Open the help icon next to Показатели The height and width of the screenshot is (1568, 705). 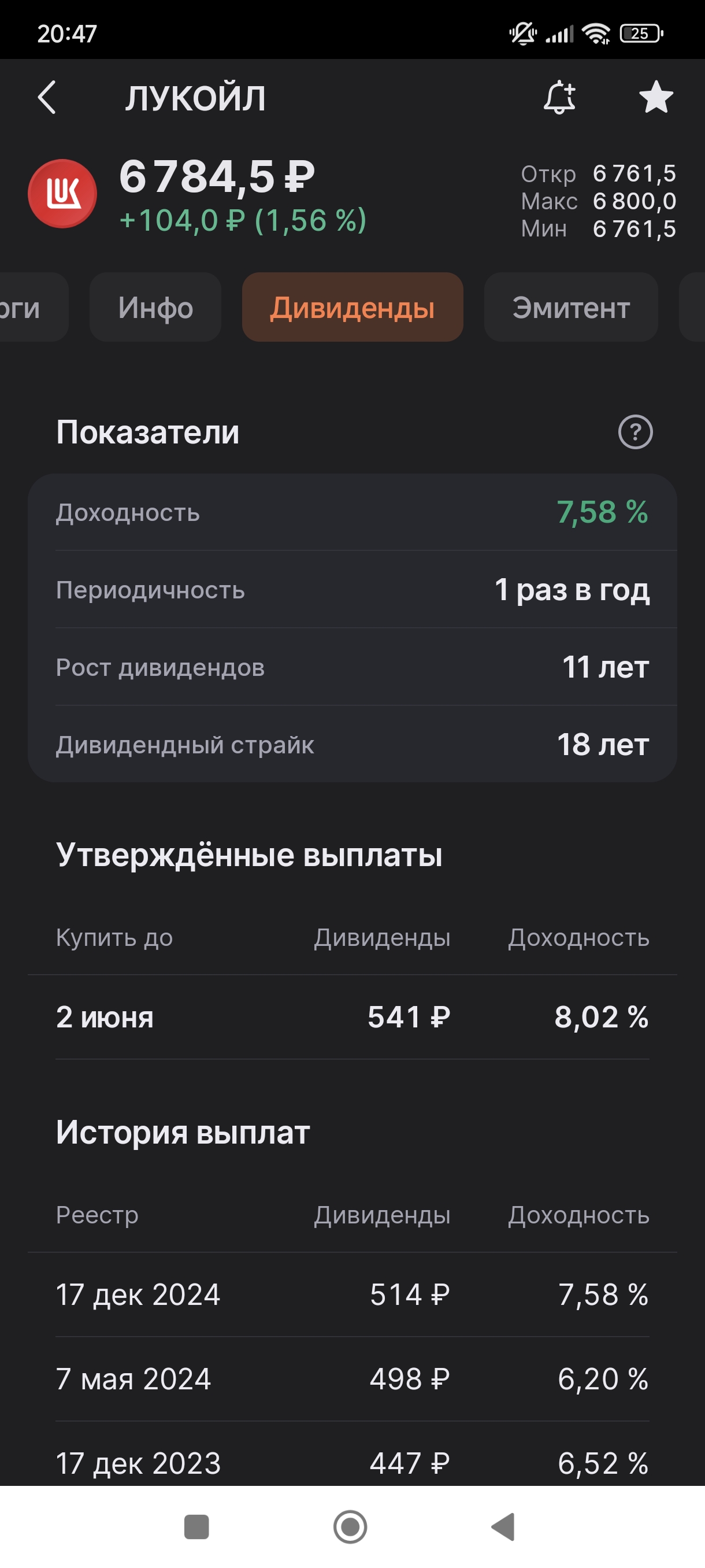tap(635, 432)
